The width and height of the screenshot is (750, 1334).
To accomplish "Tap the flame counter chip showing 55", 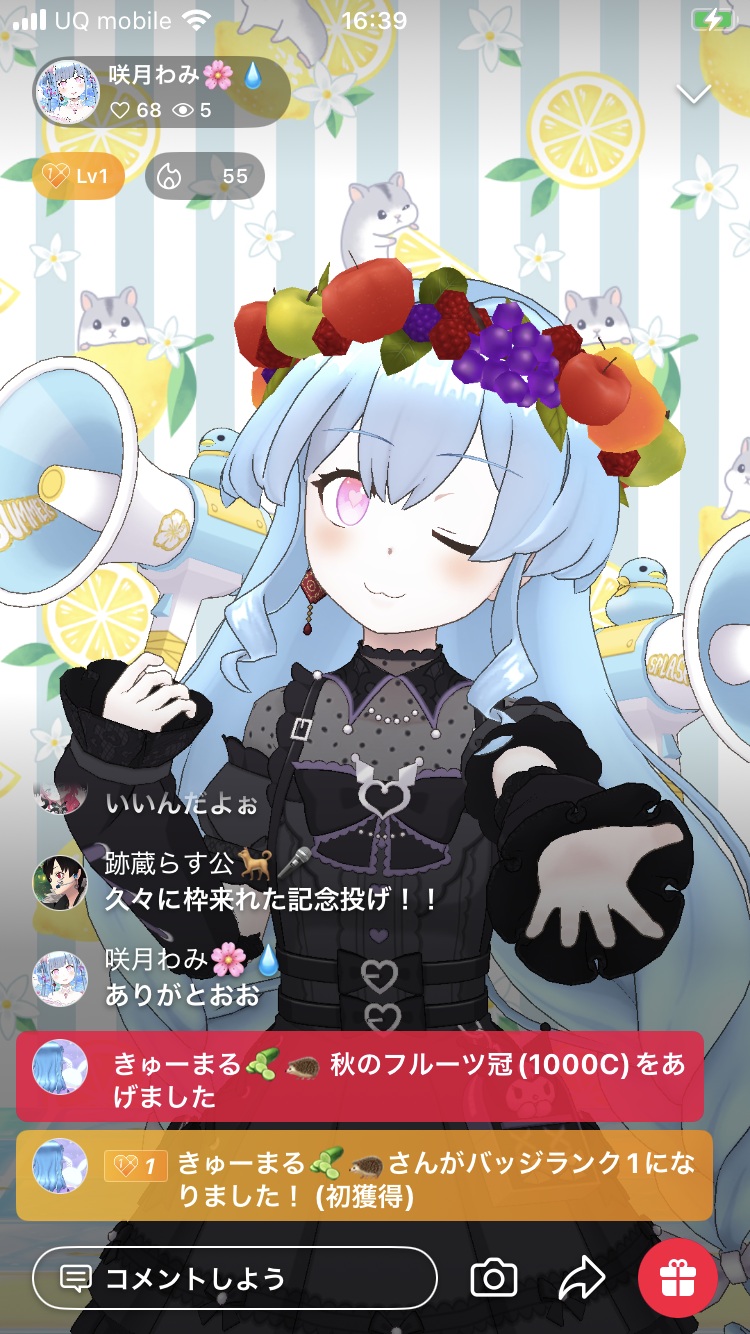I will pos(205,177).
